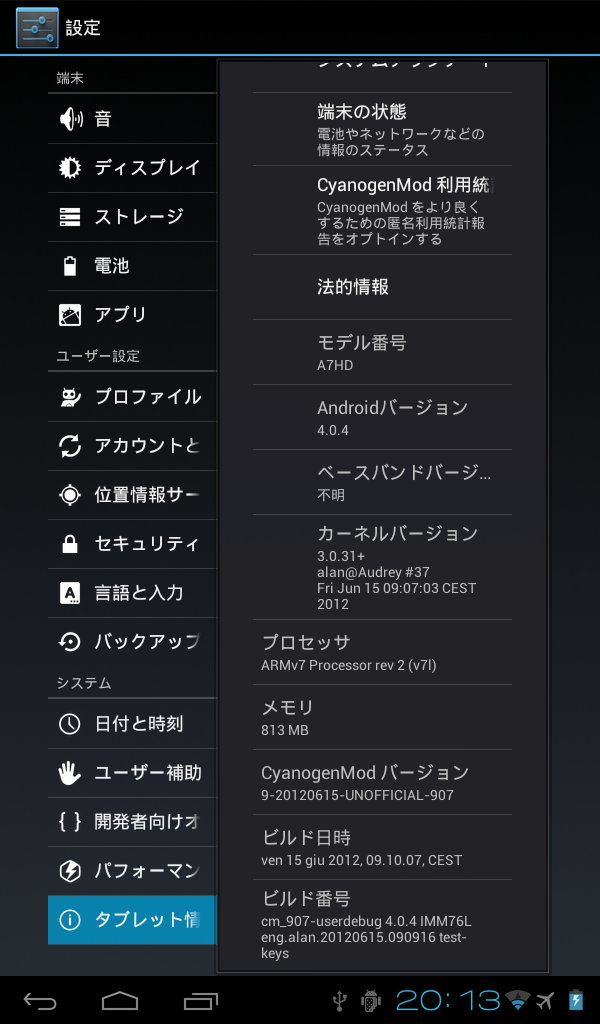Viewport: 600px width, 1024px height.
Task: Open プロファイル profiles settings
Action: coord(130,397)
